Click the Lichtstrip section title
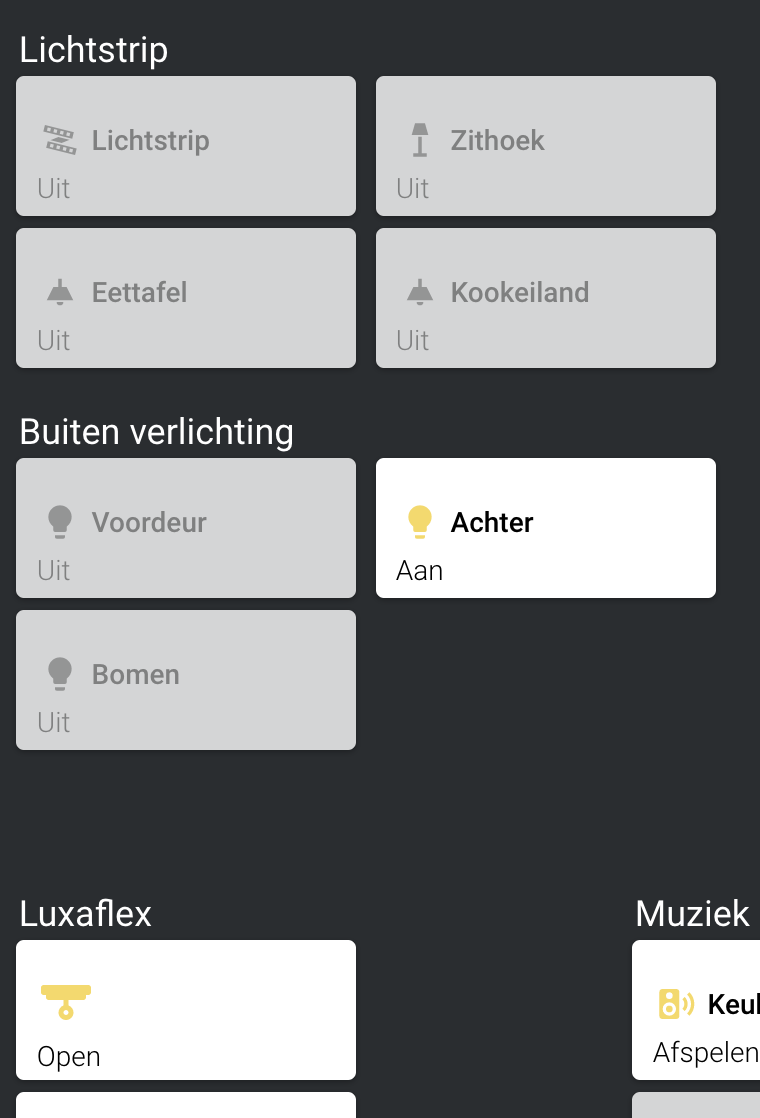Viewport: 760px width, 1118px height. click(x=93, y=49)
